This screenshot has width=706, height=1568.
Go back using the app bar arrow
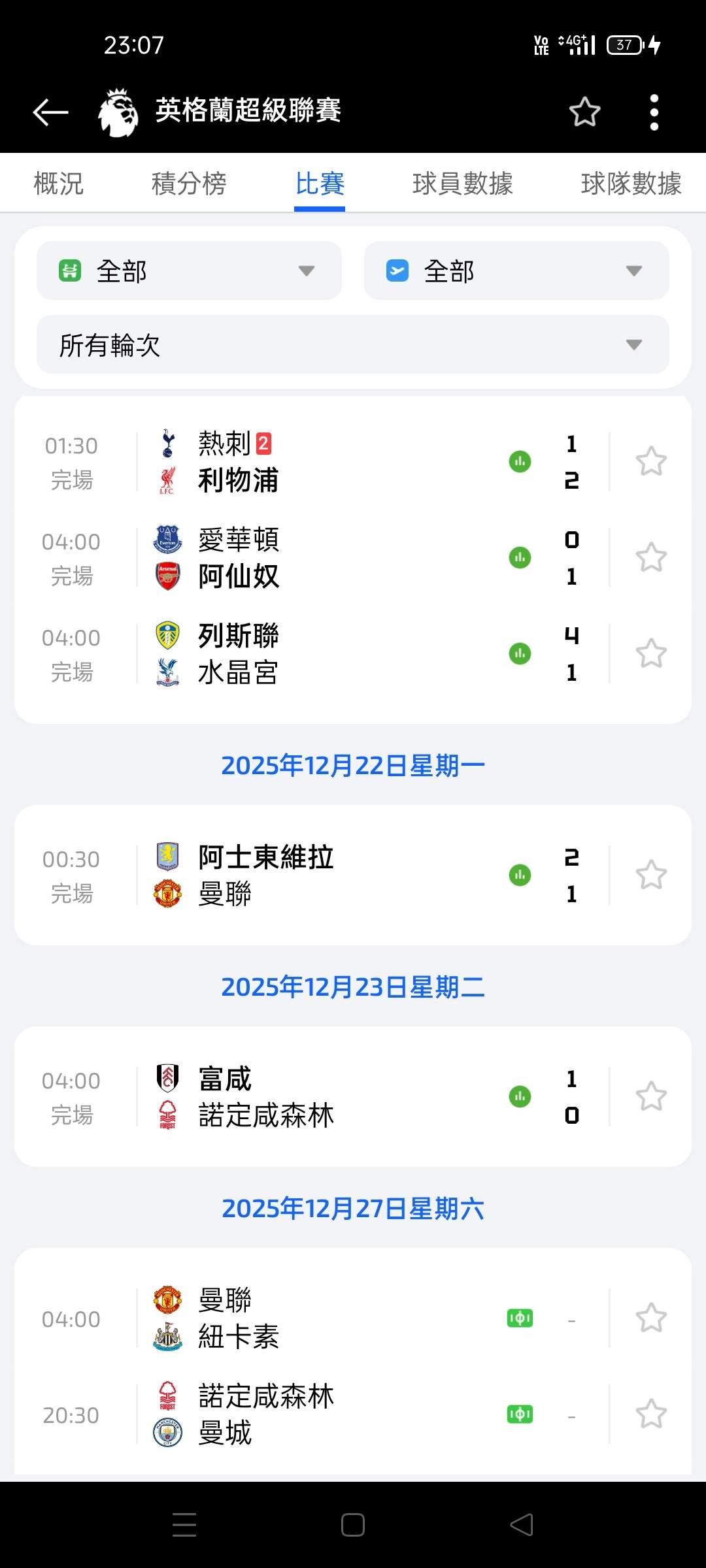[51, 112]
